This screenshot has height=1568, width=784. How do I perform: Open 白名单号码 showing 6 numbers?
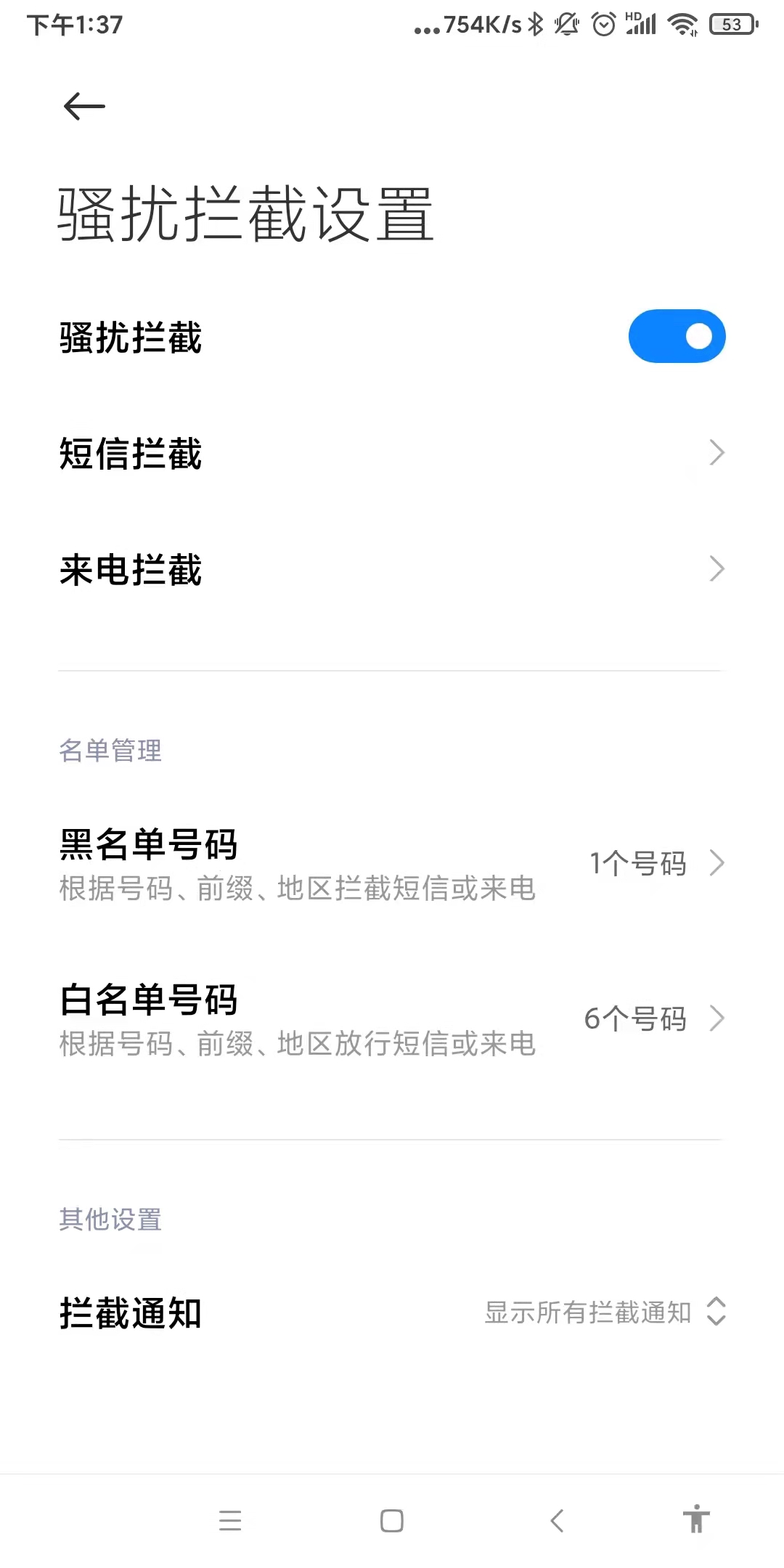[x=290, y=1018]
